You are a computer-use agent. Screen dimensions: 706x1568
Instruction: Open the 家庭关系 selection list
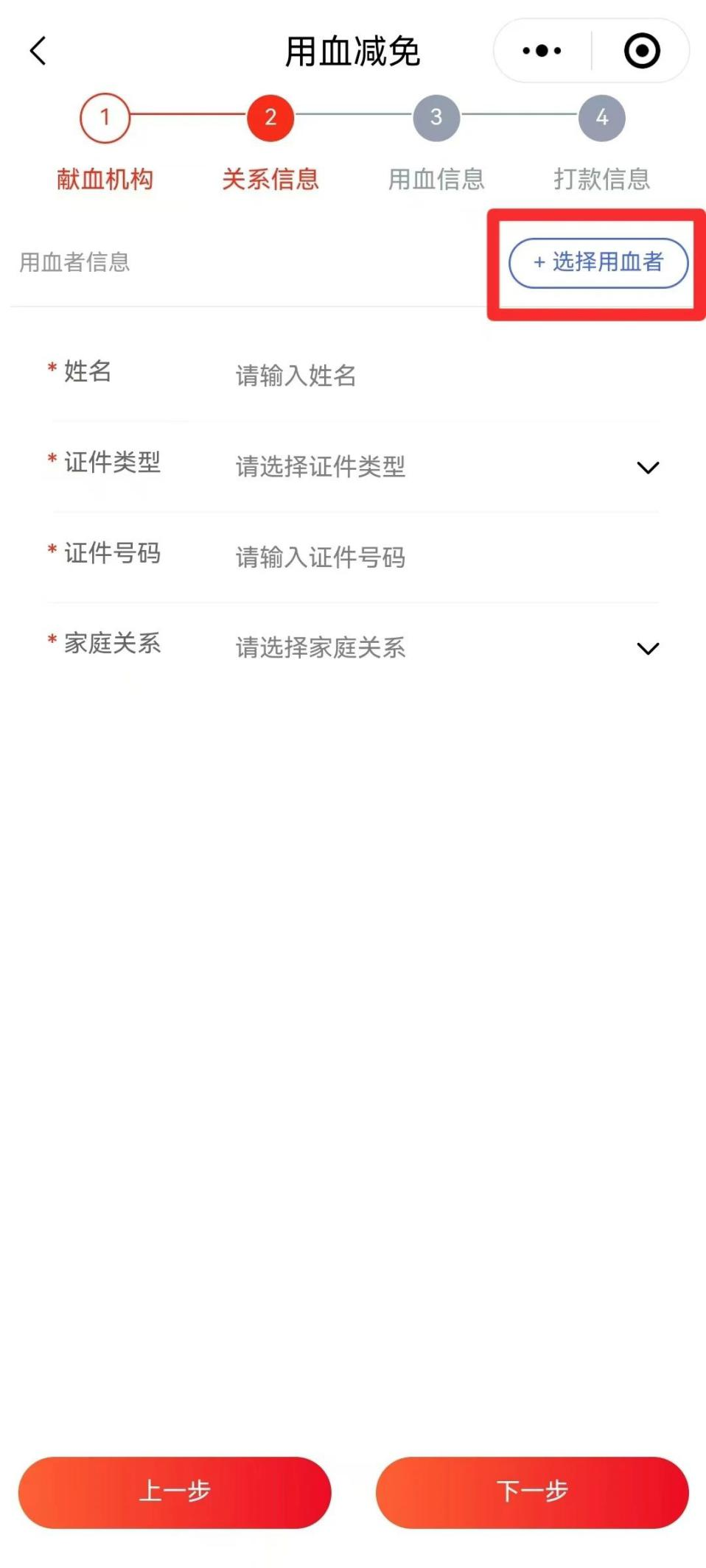click(646, 648)
